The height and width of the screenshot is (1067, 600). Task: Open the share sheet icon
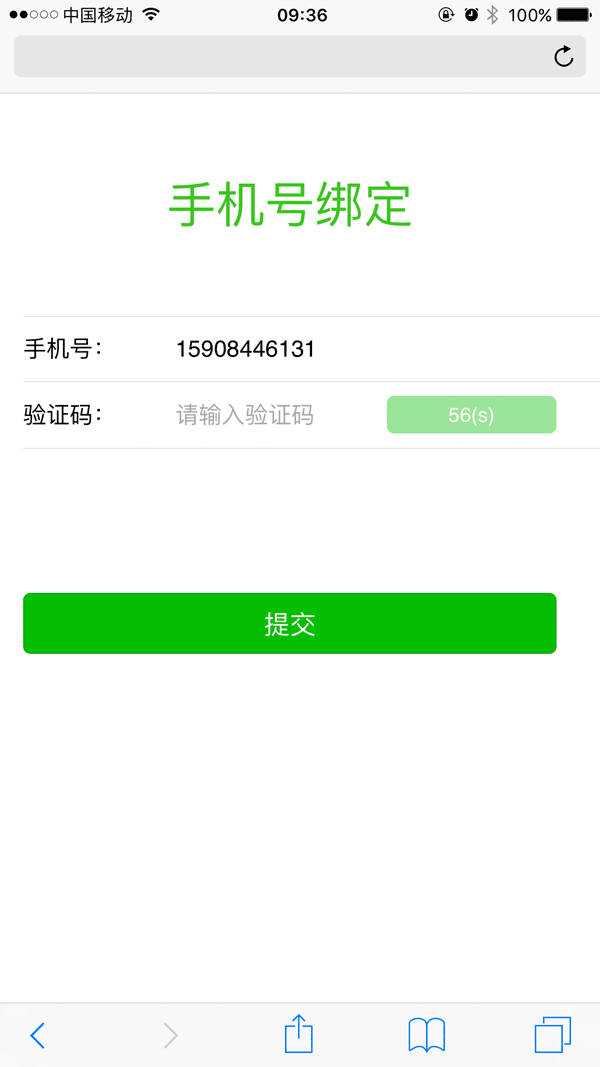(x=299, y=1033)
